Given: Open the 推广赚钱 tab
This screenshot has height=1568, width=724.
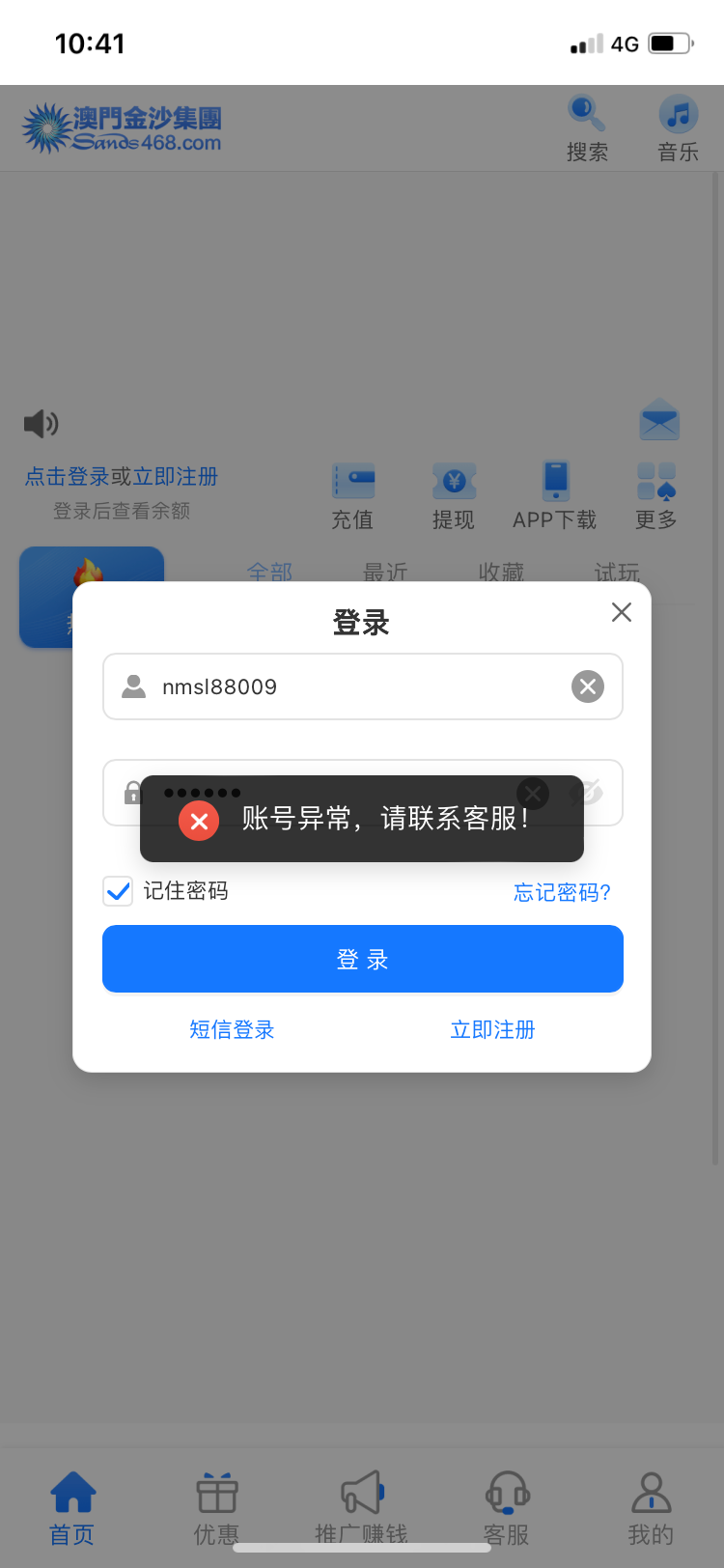Looking at the screenshot, I should click(361, 1508).
